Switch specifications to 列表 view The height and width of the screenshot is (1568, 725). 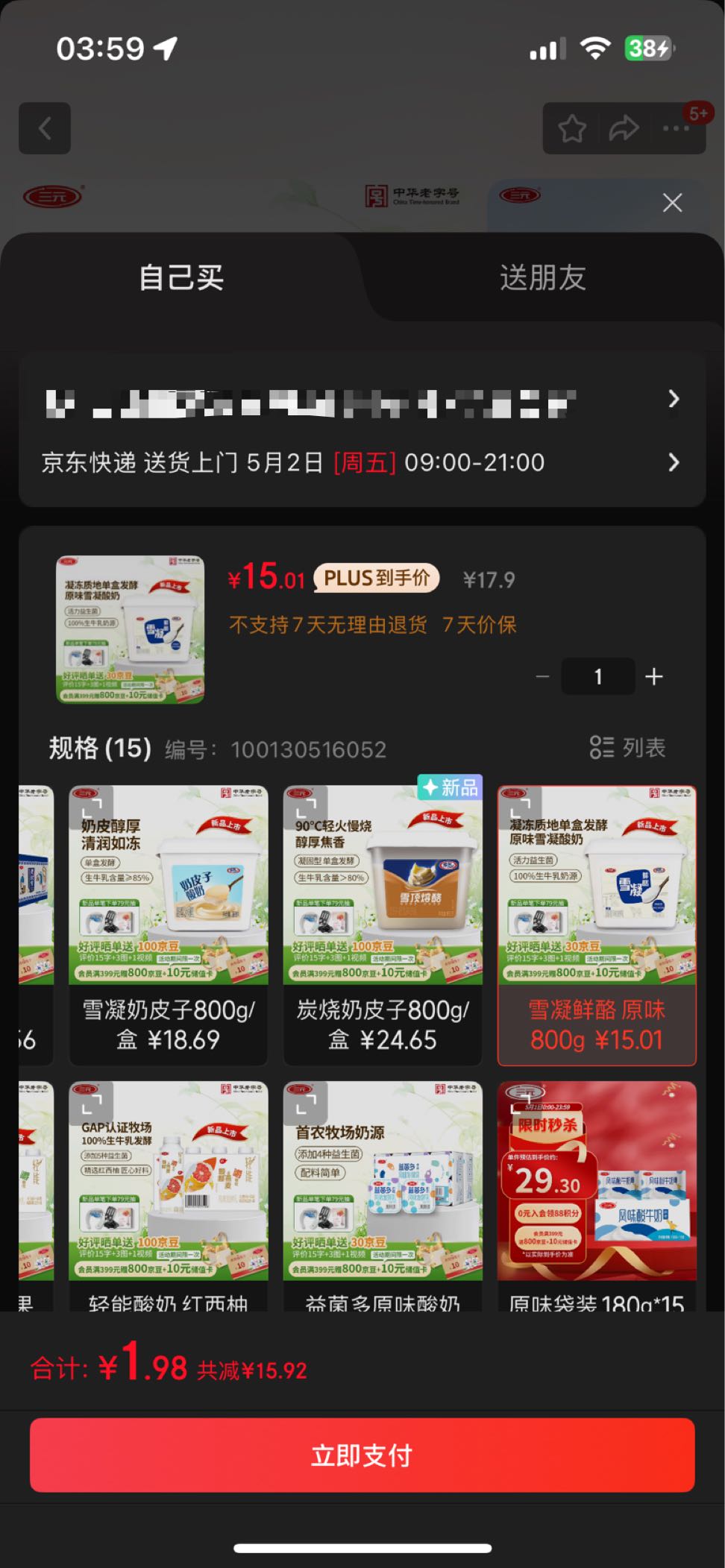point(627,747)
